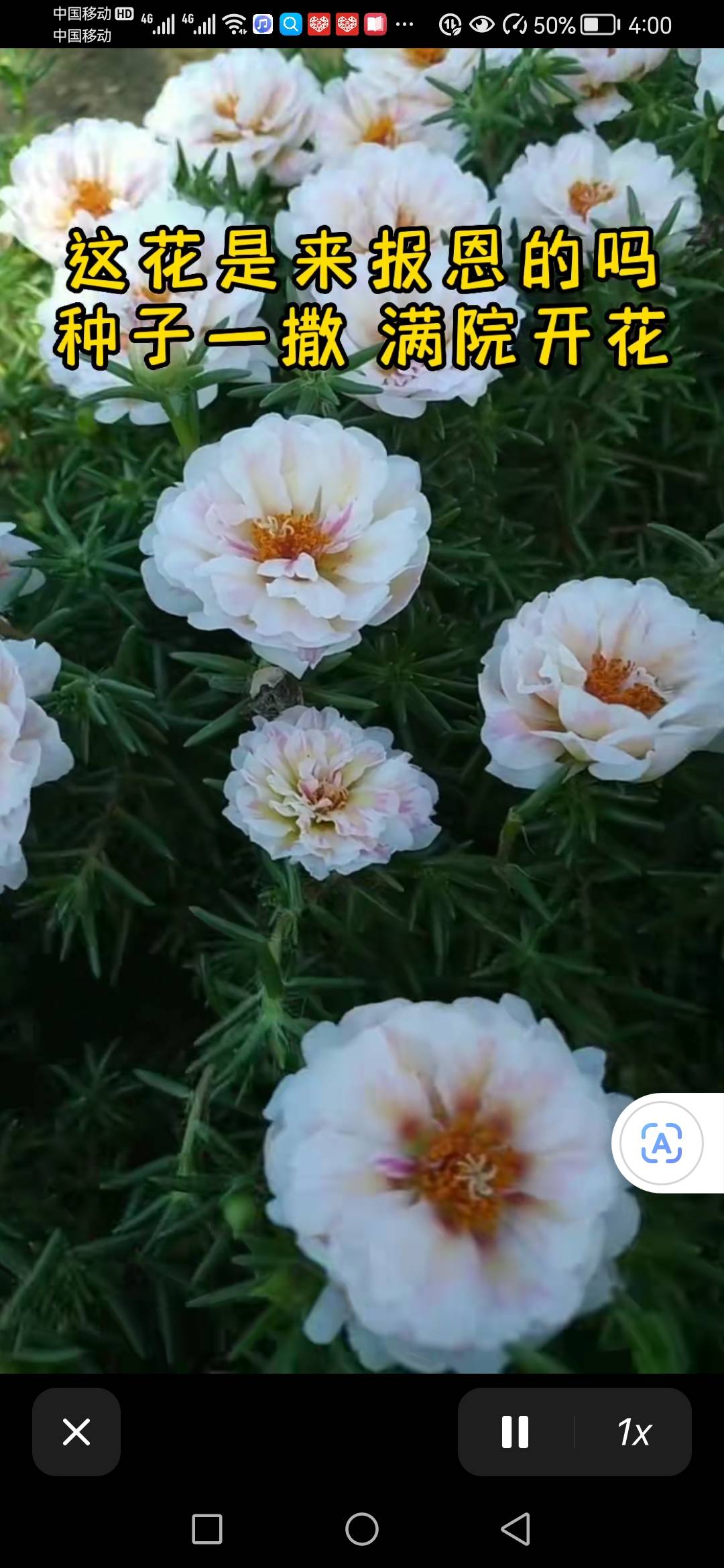This screenshot has height=1568, width=724.
Task: Close the video player
Action: [x=76, y=1432]
